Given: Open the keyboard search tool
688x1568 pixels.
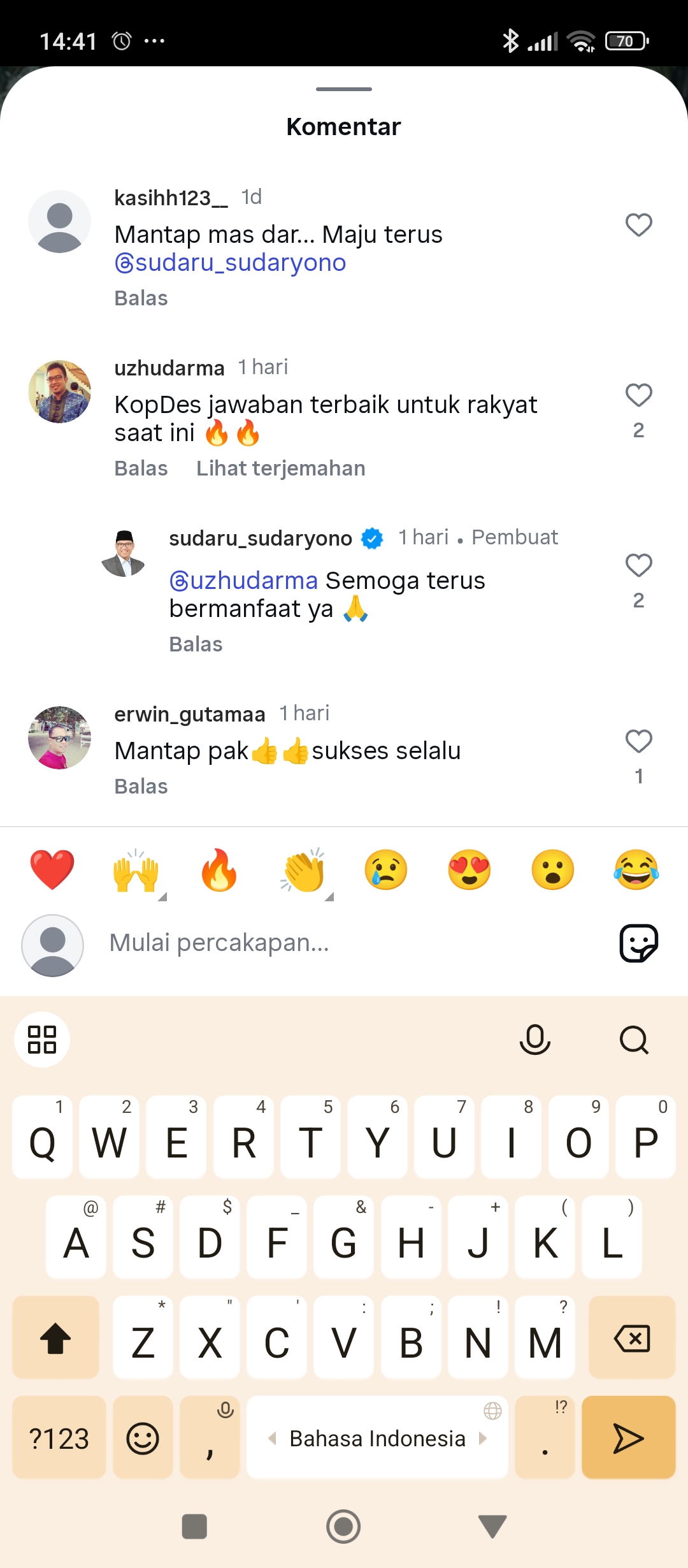Looking at the screenshot, I should tap(634, 1040).
